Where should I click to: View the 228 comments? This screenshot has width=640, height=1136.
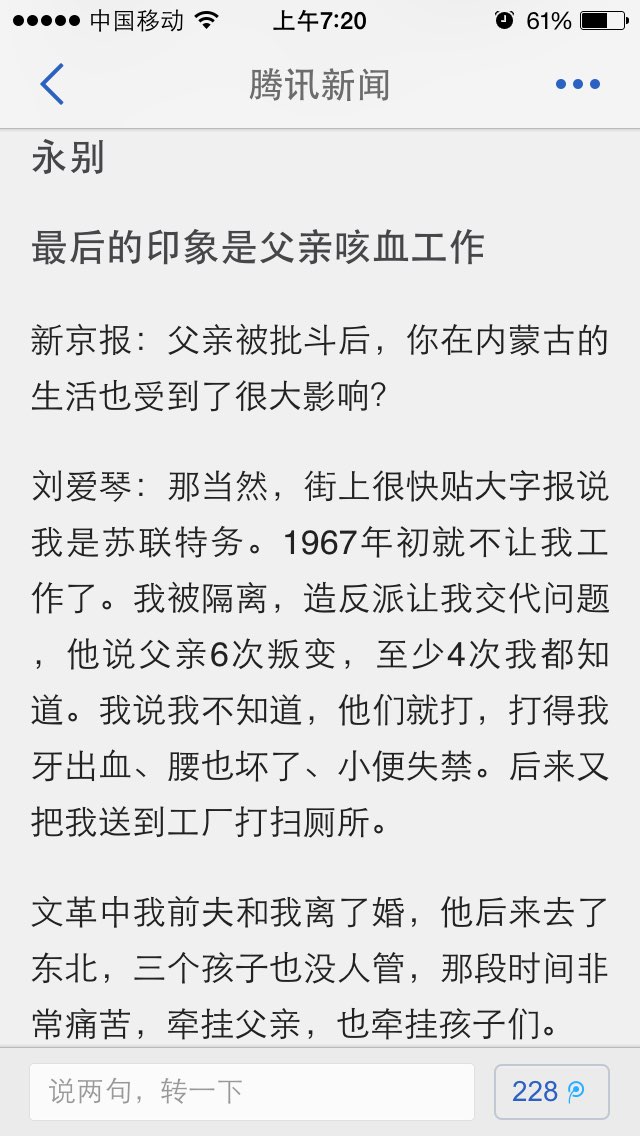(552, 1092)
